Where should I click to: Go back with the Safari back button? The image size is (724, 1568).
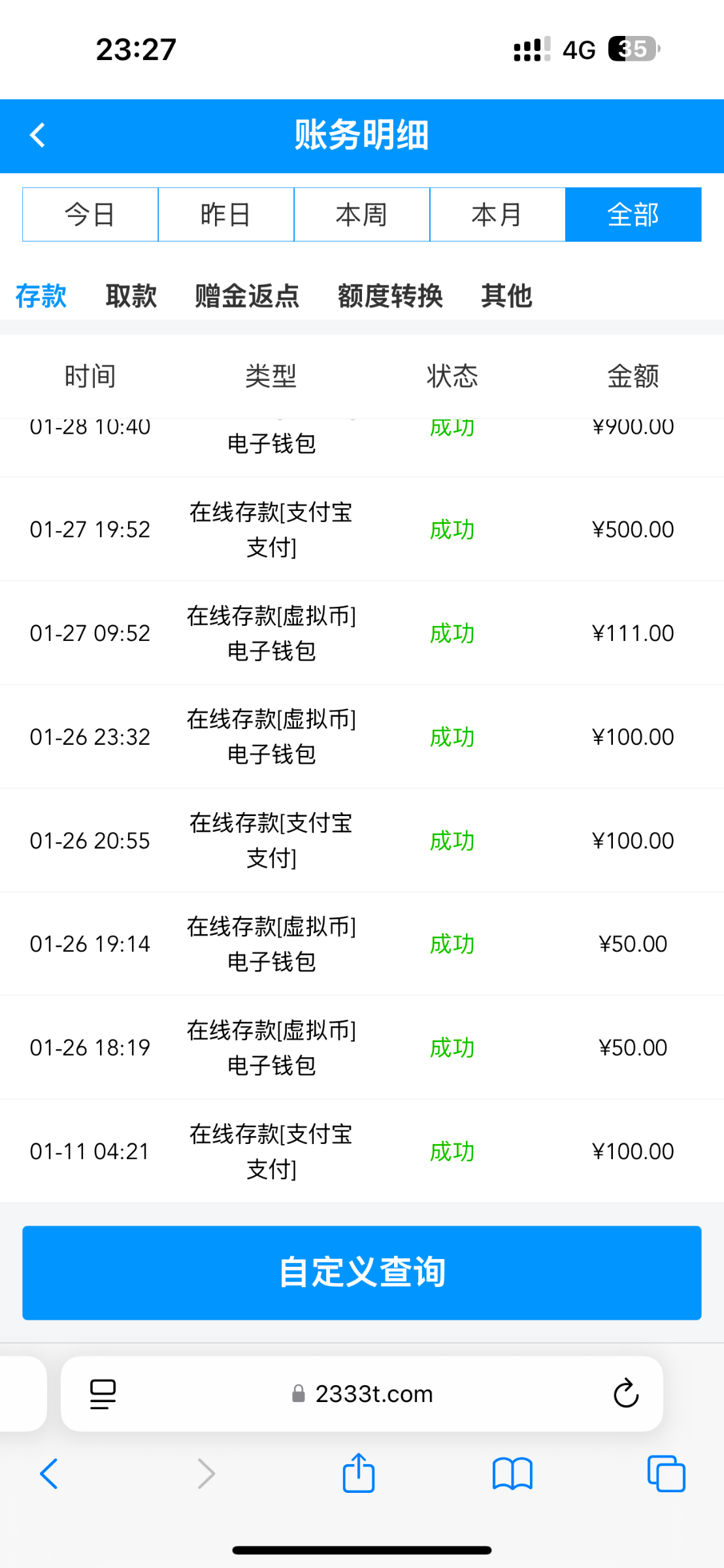pos(49,1474)
